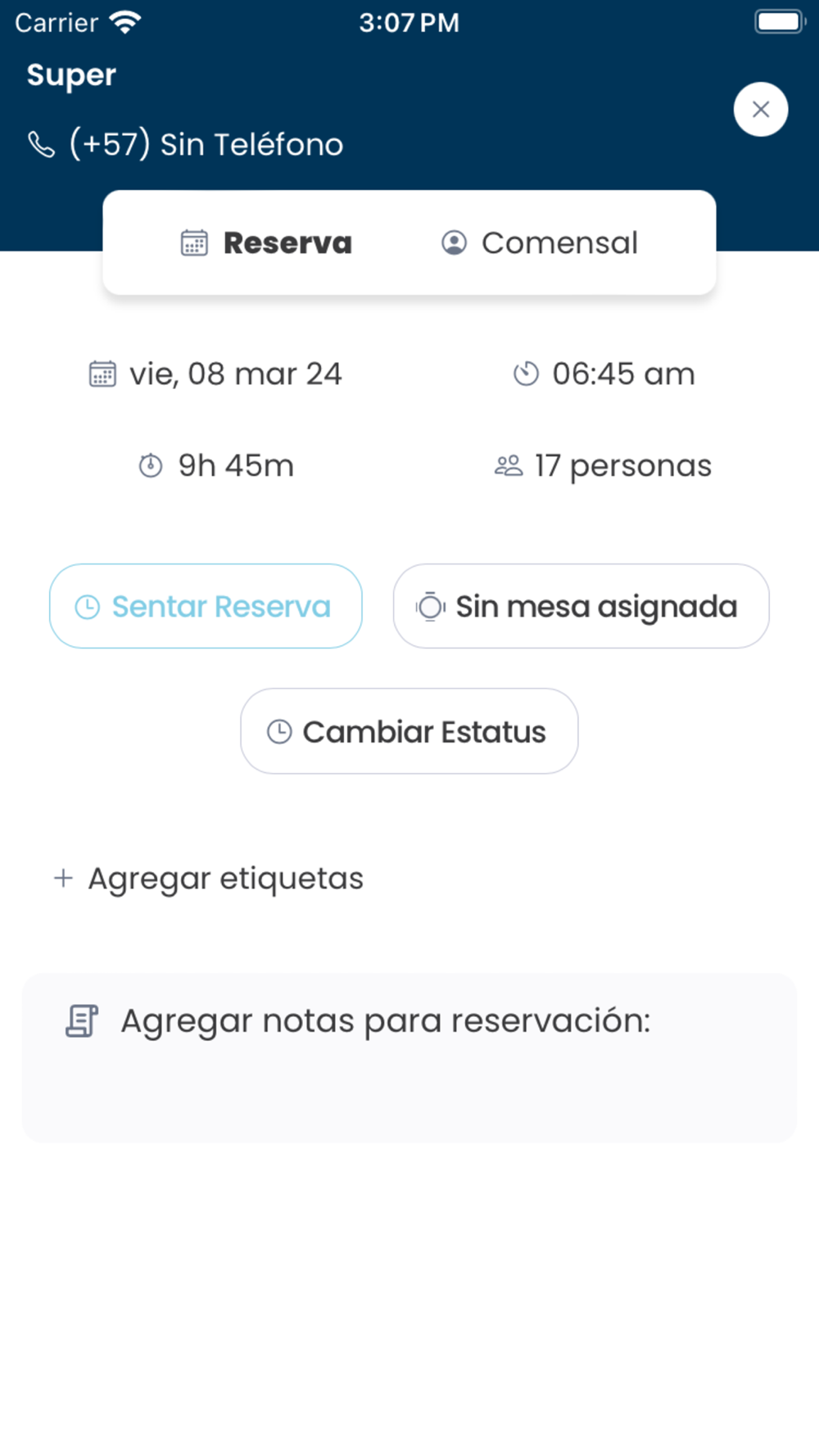Image resolution: width=819 pixels, height=1456 pixels.
Task: Add tags with Agregar etiquetas
Action: [x=209, y=879]
